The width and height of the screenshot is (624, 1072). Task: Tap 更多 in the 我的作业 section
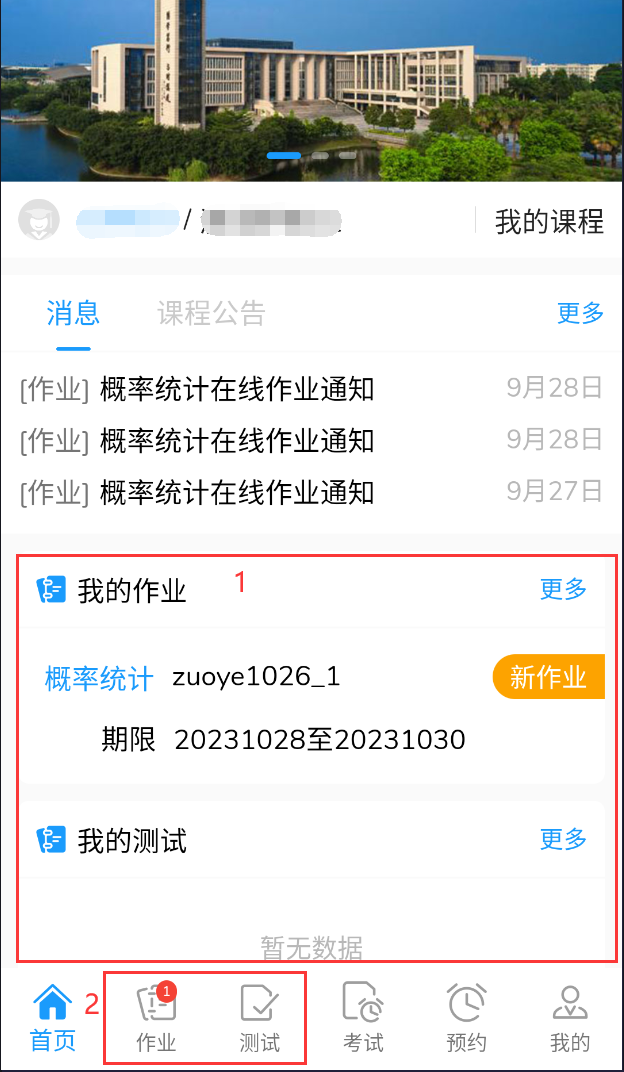click(563, 589)
